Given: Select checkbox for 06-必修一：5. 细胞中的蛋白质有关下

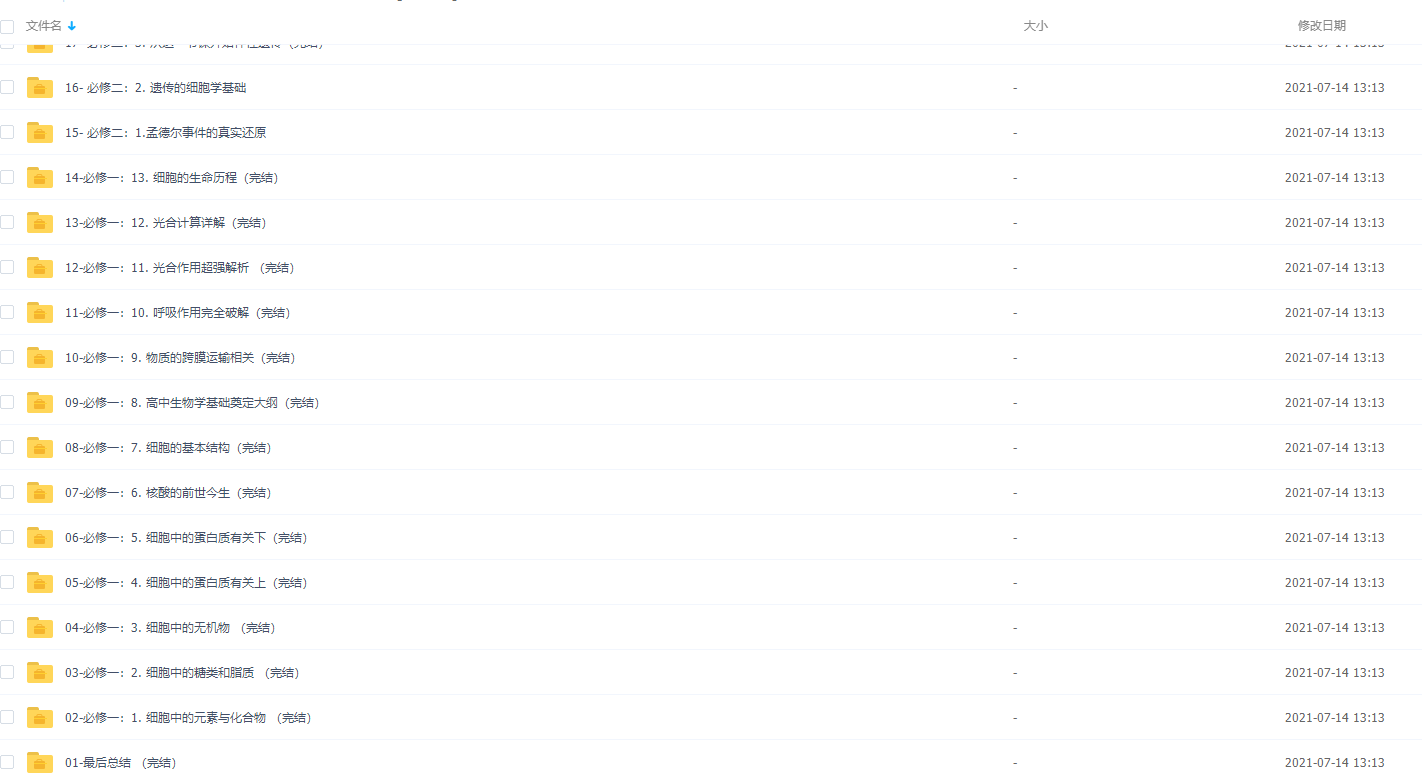Looking at the screenshot, I should pos(7,537).
